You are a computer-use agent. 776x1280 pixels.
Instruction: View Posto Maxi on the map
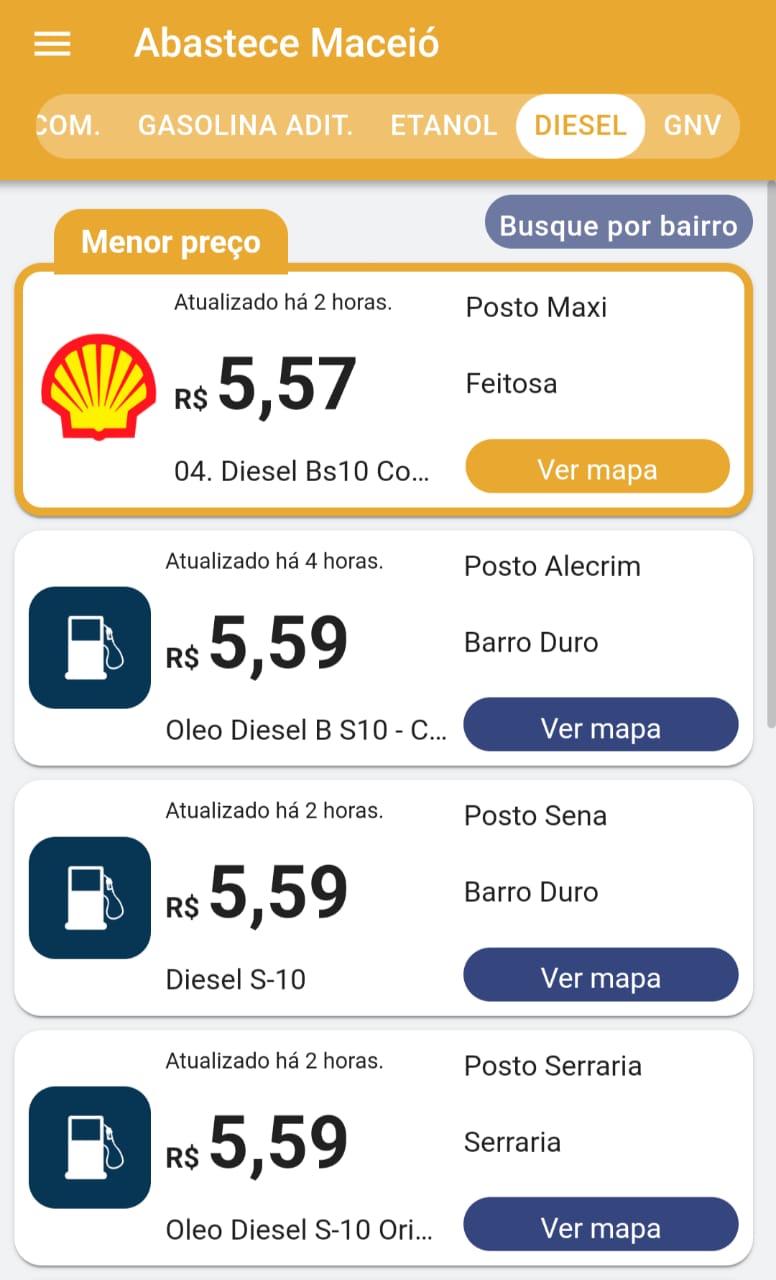click(x=597, y=468)
